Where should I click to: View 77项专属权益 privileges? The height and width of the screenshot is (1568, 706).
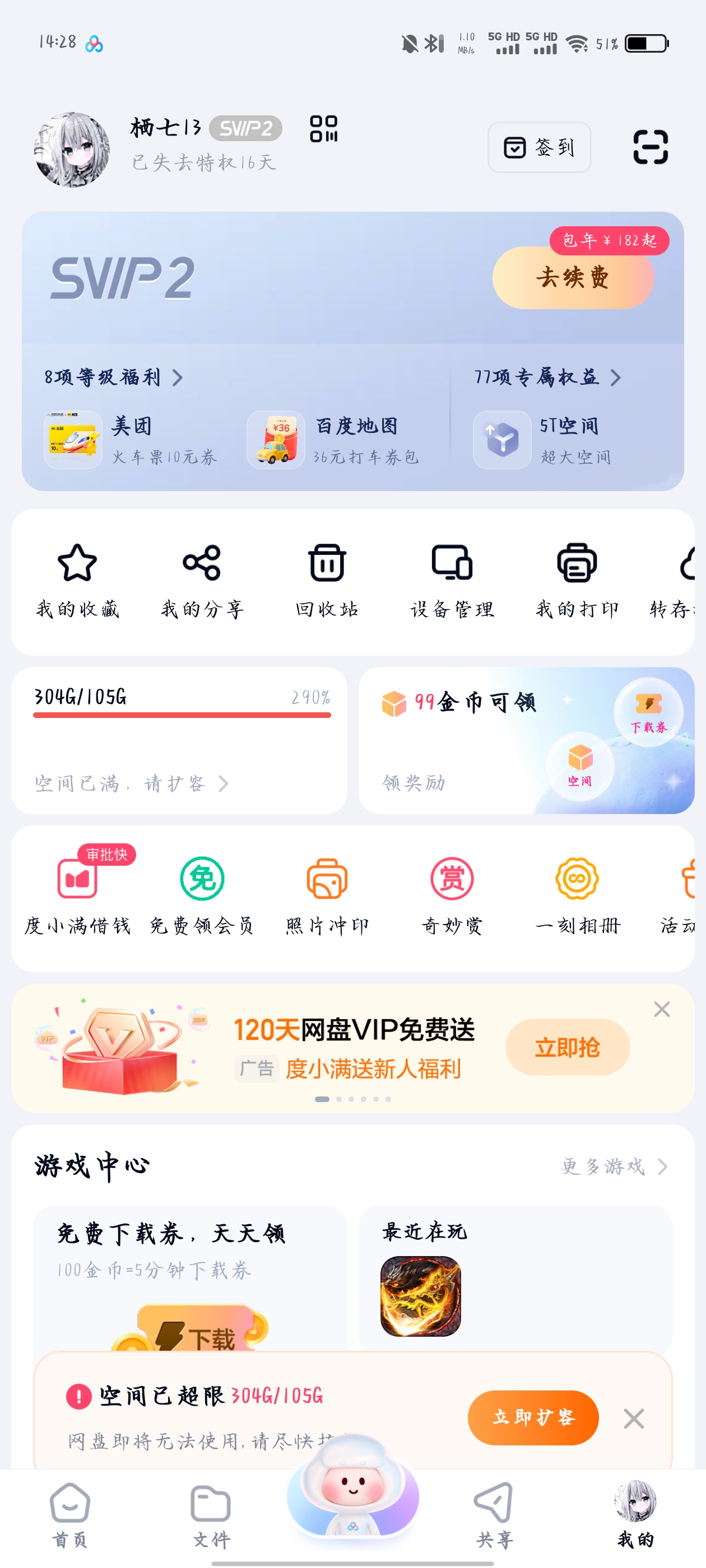click(x=547, y=377)
